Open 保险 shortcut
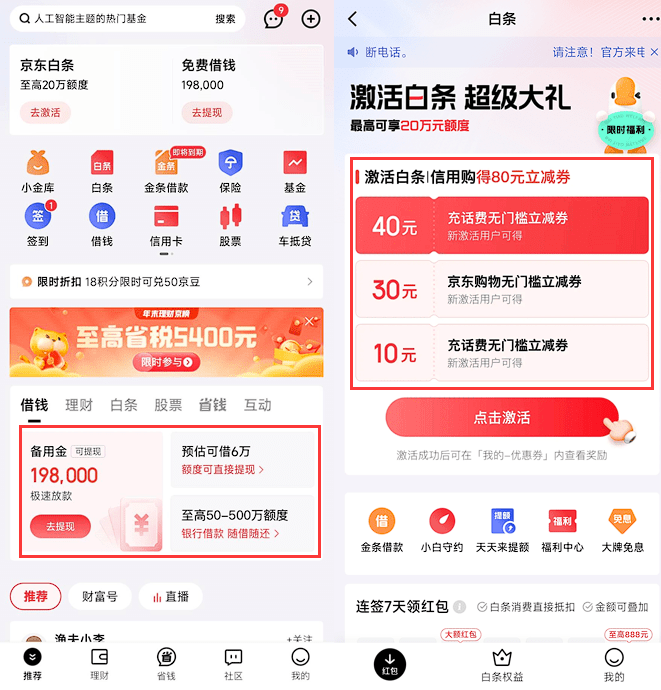Screen dimensions: 661x690 coord(230,170)
